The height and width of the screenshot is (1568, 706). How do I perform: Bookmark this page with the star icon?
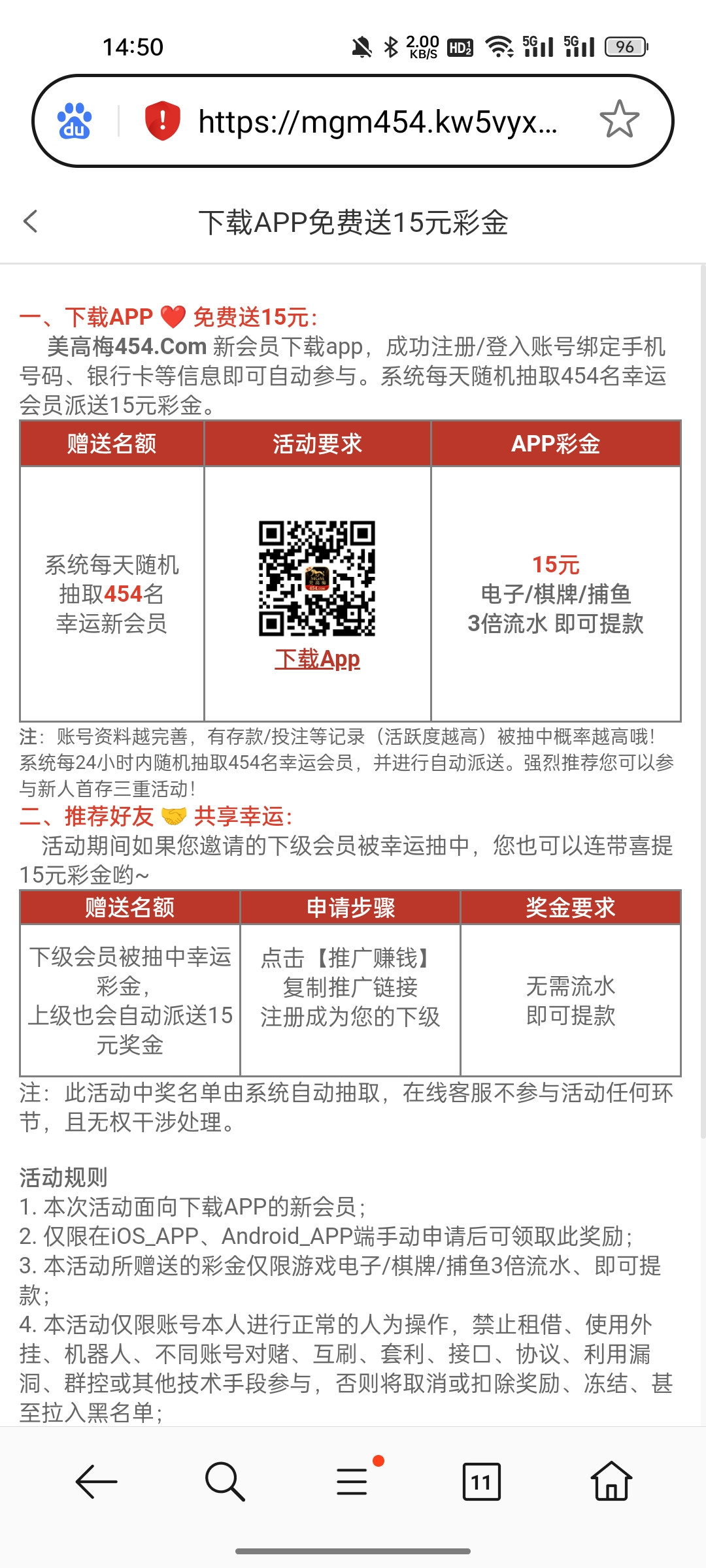coord(618,120)
